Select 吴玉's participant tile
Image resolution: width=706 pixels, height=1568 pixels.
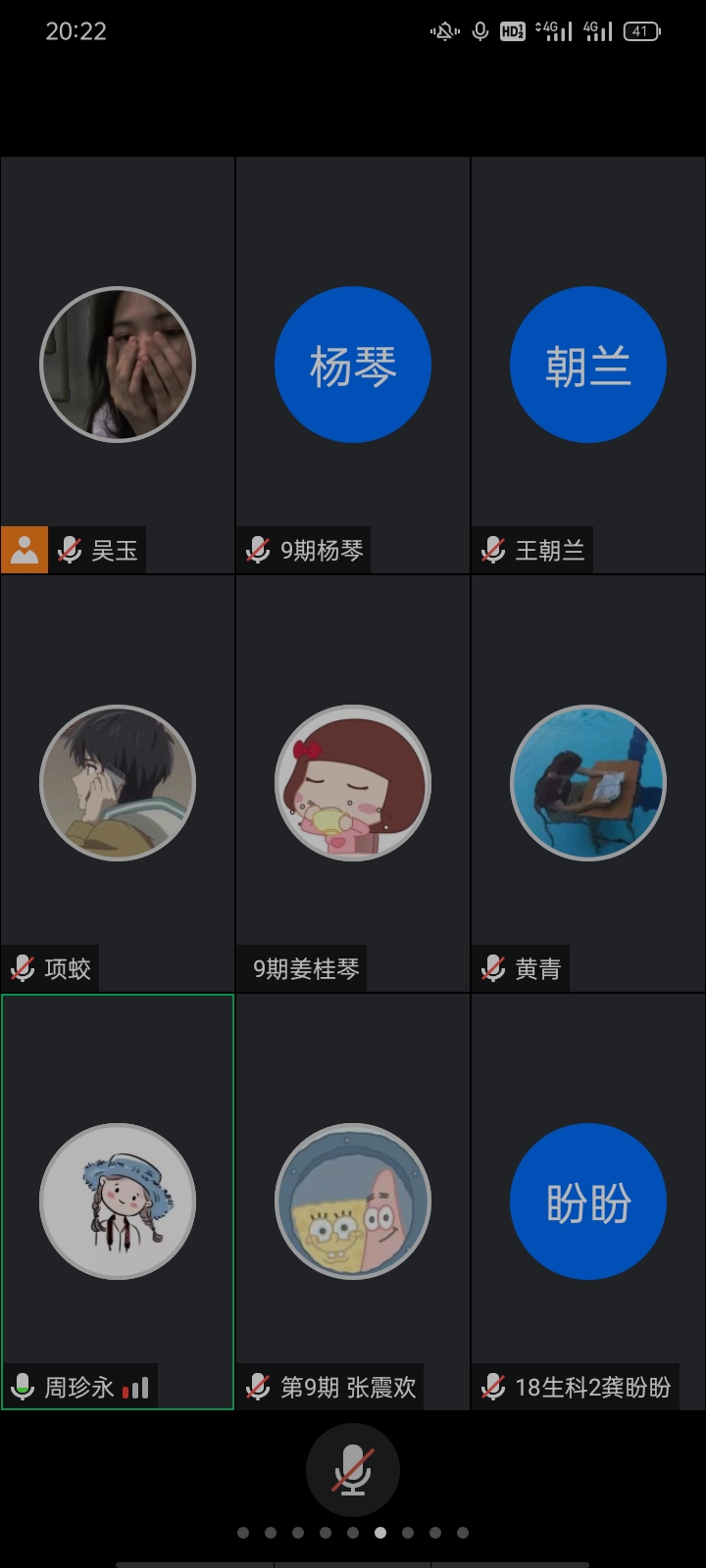118,365
